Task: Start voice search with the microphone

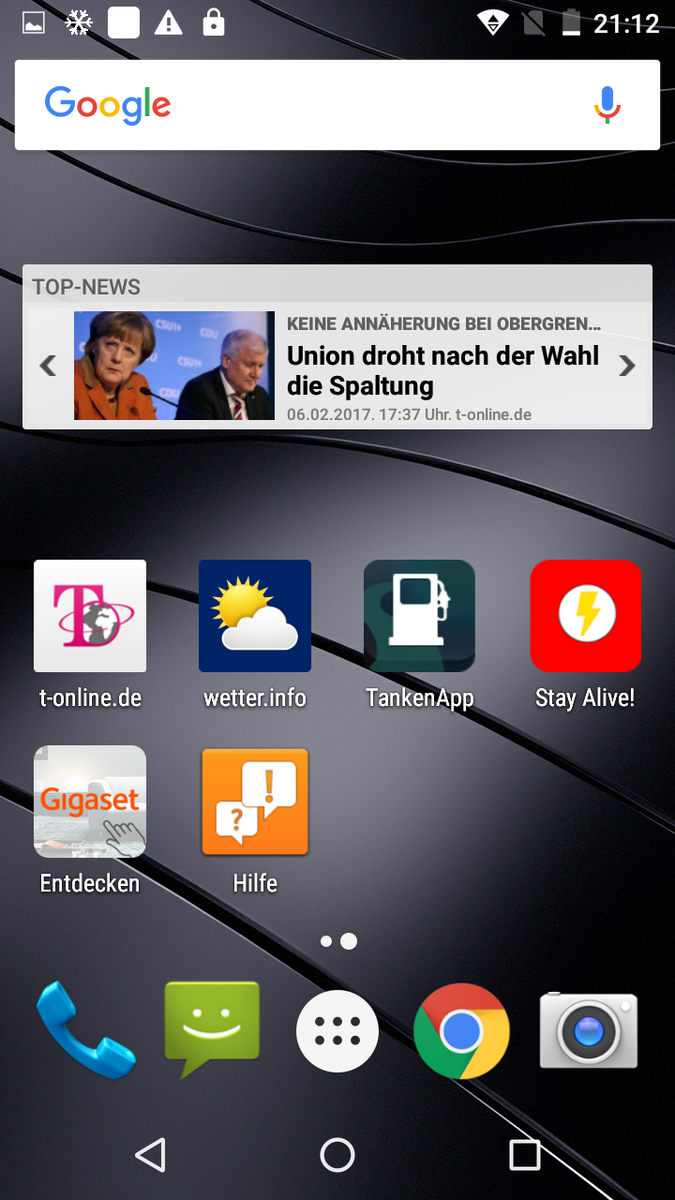Action: coord(607,105)
